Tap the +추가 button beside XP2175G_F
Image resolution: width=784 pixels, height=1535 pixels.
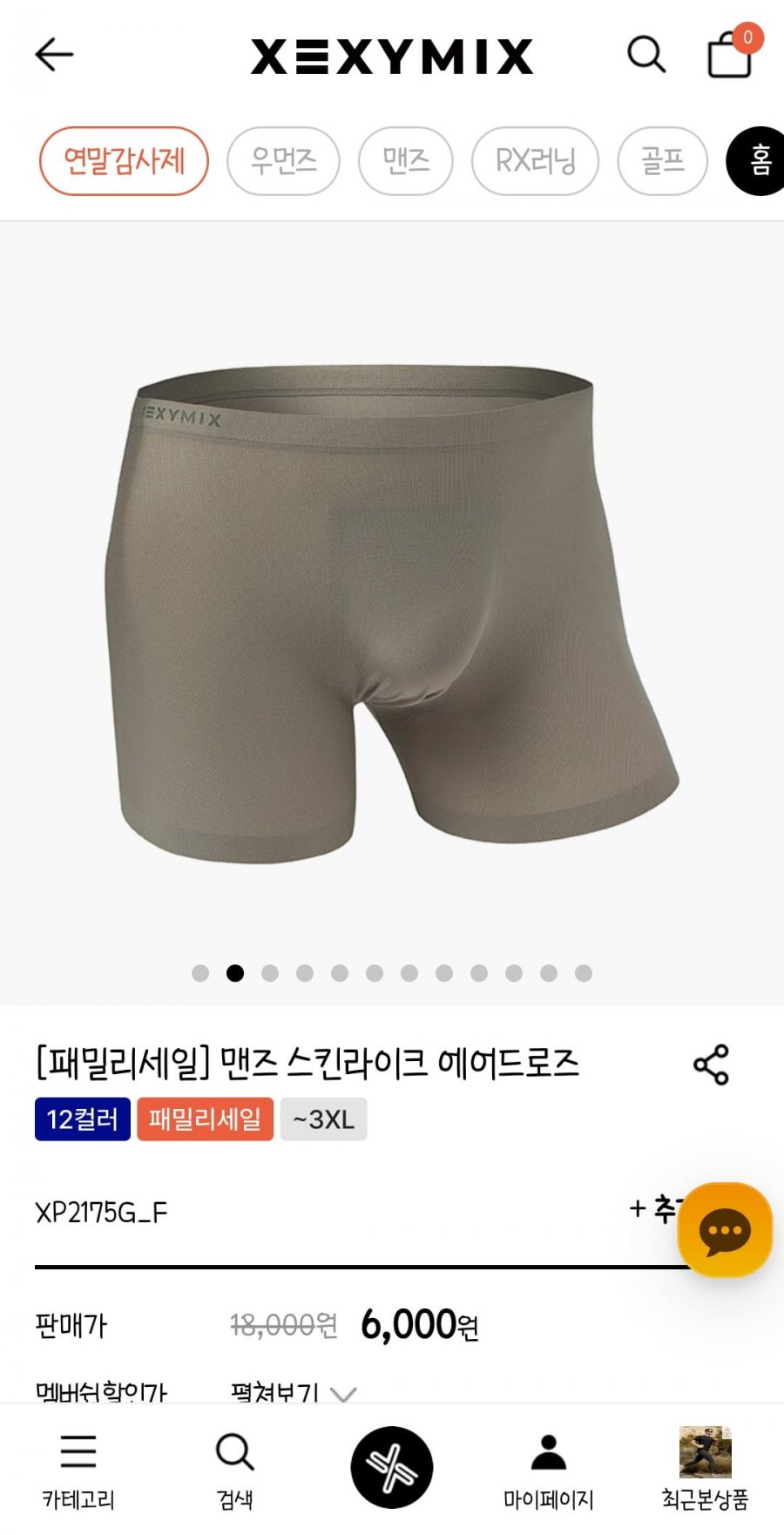(x=652, y=1209)
